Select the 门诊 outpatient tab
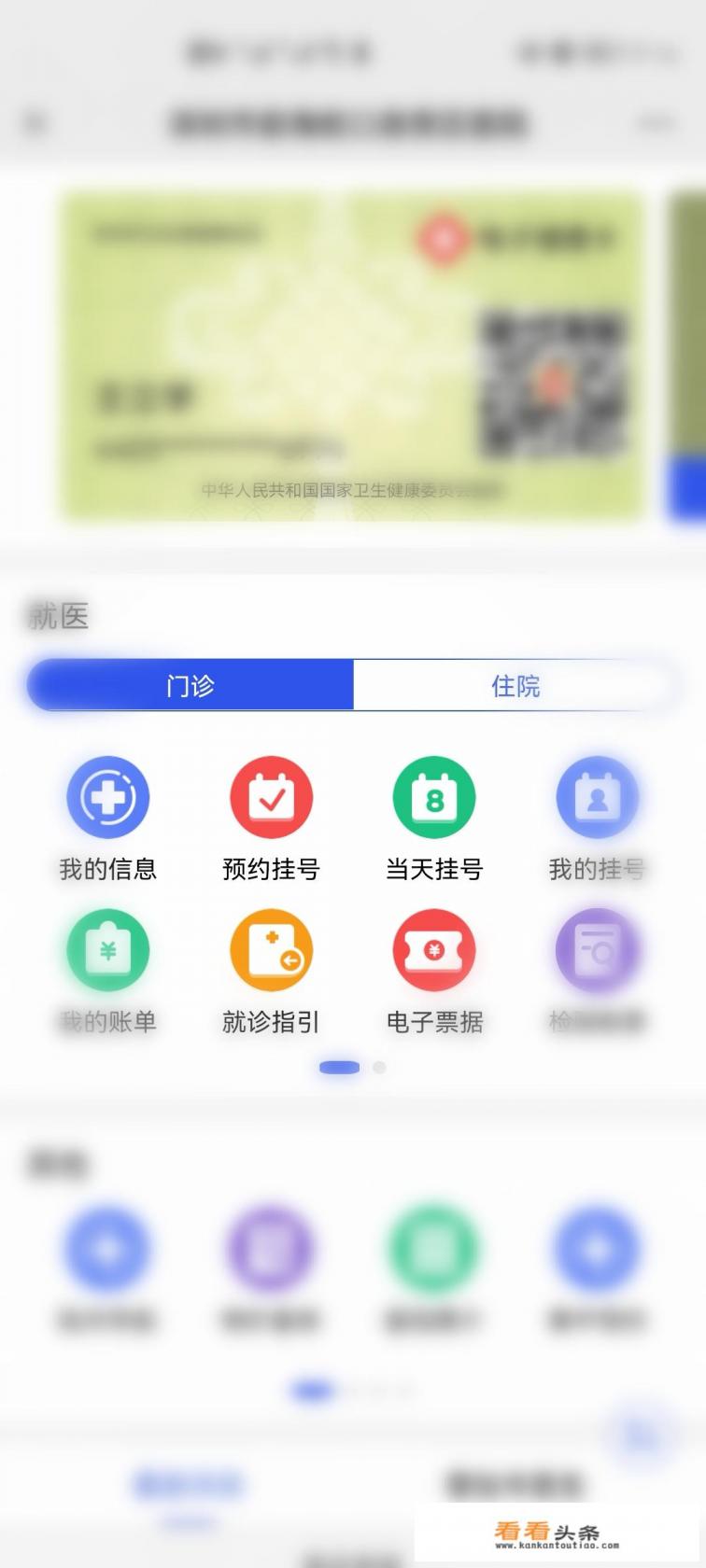The image size is (706, 1568). click(190, 685)
